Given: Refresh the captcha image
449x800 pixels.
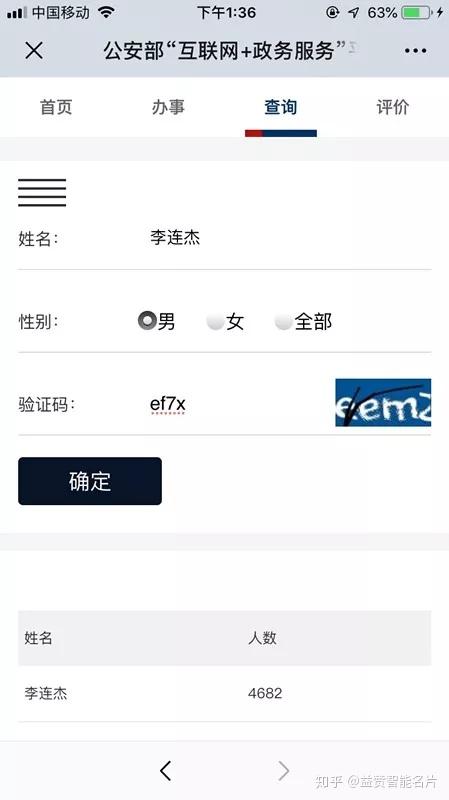Looking at the screenshot, I should pos(383,403).
